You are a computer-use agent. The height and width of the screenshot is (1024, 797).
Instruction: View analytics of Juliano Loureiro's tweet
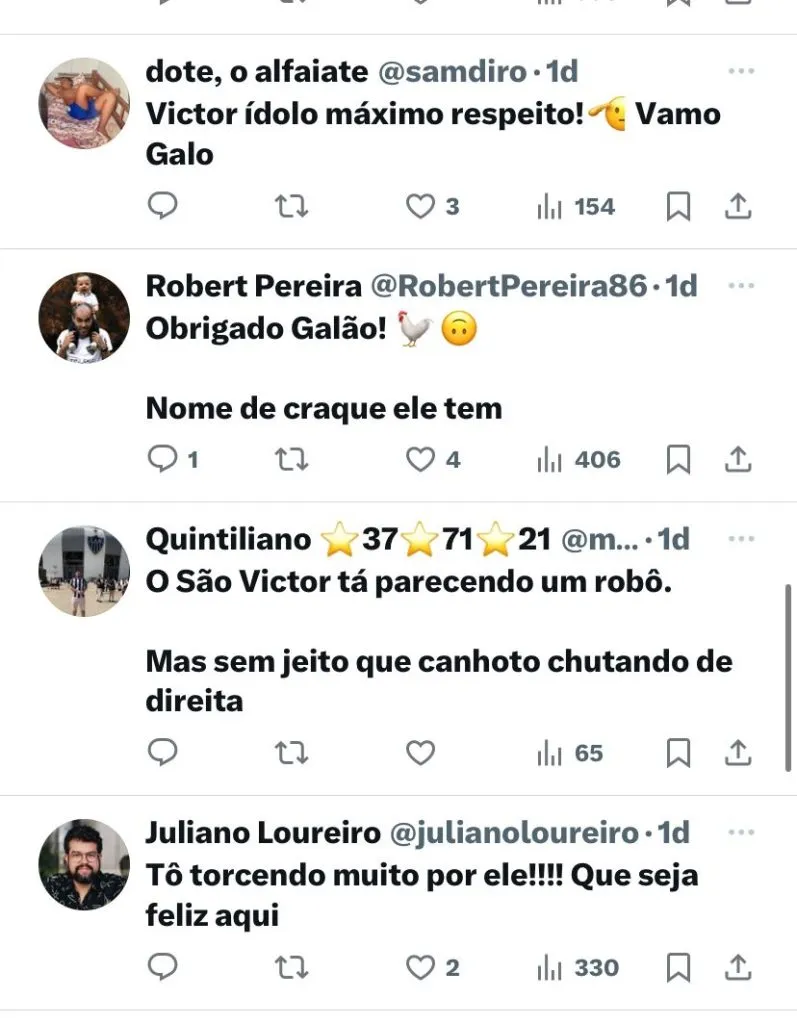(578, 968)
